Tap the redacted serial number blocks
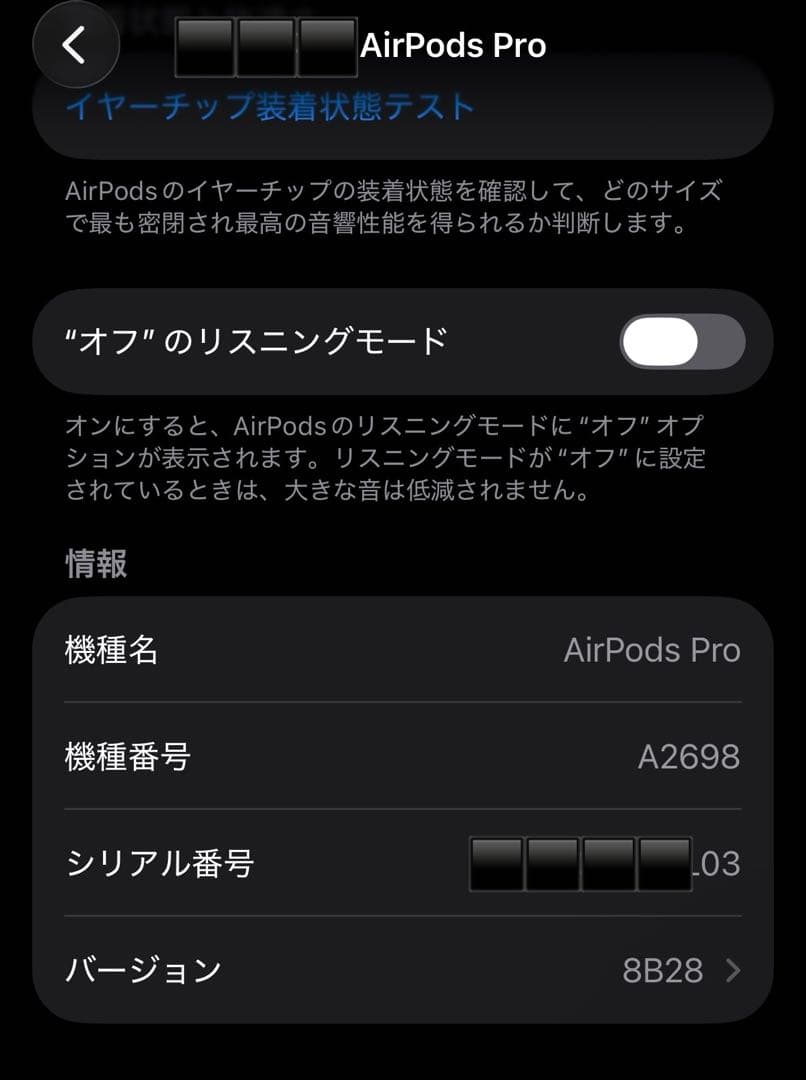This screenshot has width=806, height=1080. click(580, 861)
